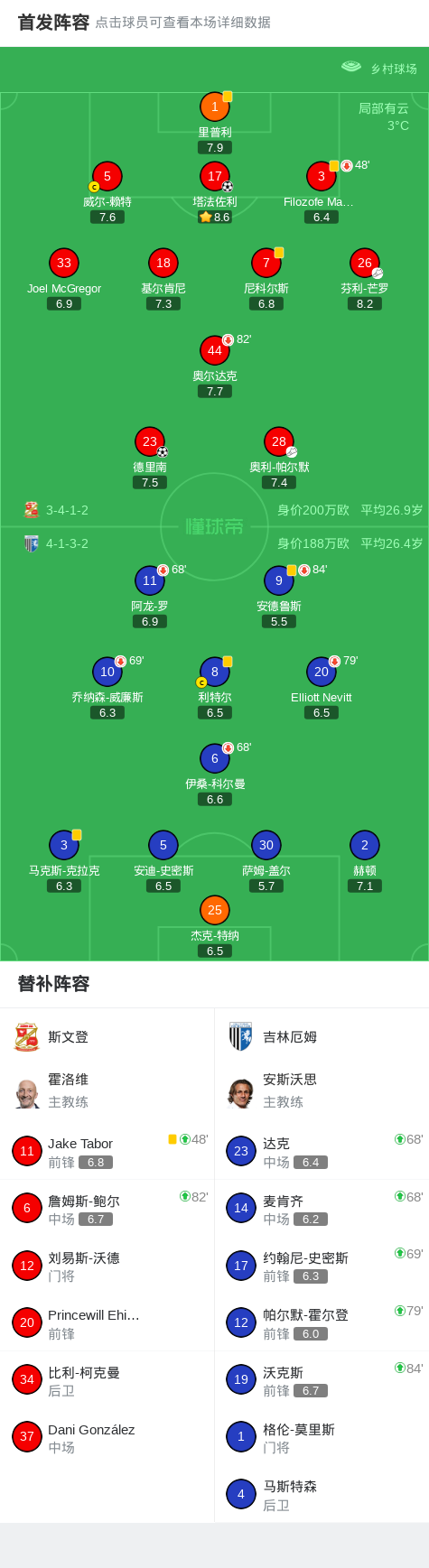
Task: Open 吉林厄姆 team page
Action: (x=322, y=1037)
